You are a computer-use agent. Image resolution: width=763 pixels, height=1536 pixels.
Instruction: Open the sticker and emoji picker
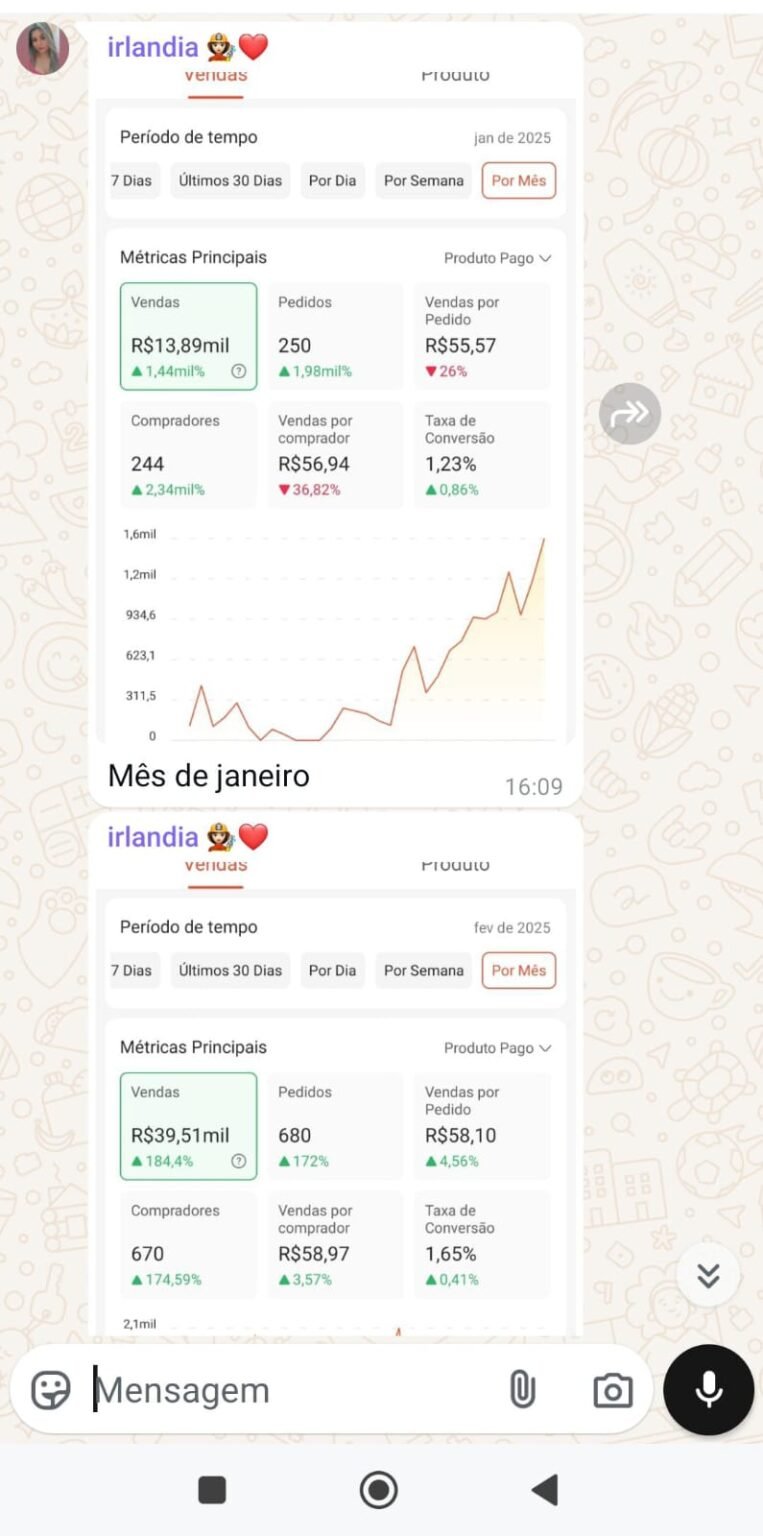(51, 1390)
